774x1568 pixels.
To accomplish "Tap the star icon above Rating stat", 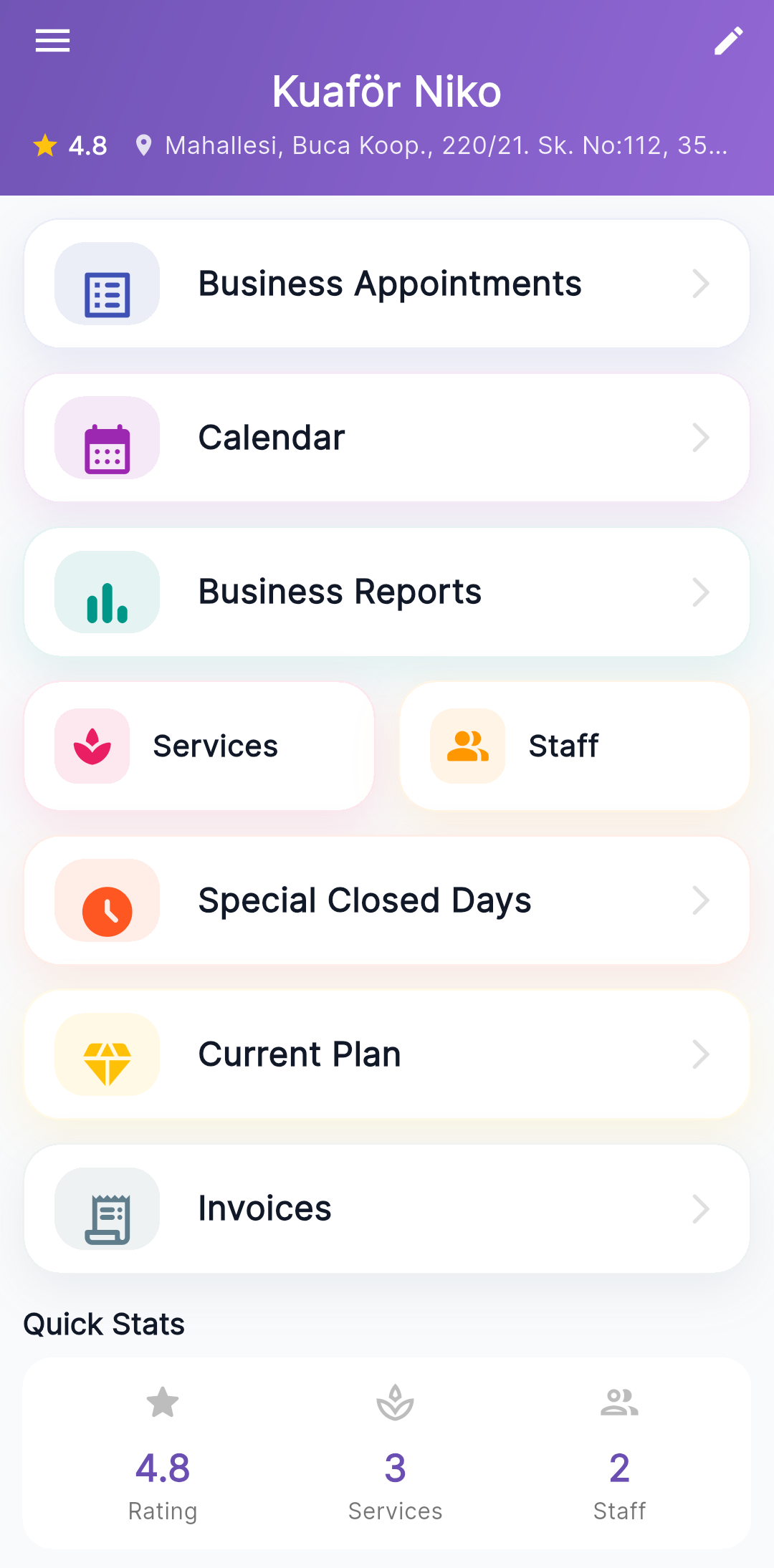I will point(163,1404).
